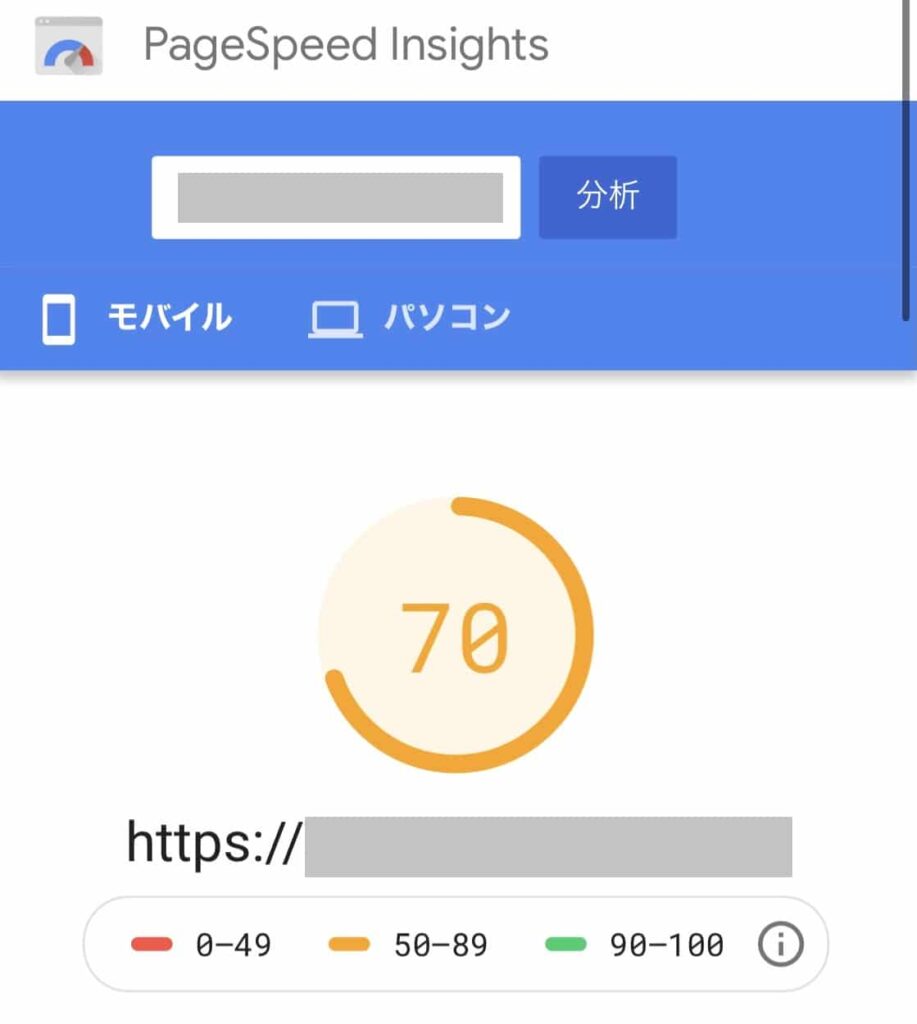Click the phone icon beside モバイル
The image size is (917, 1024).
59,318
